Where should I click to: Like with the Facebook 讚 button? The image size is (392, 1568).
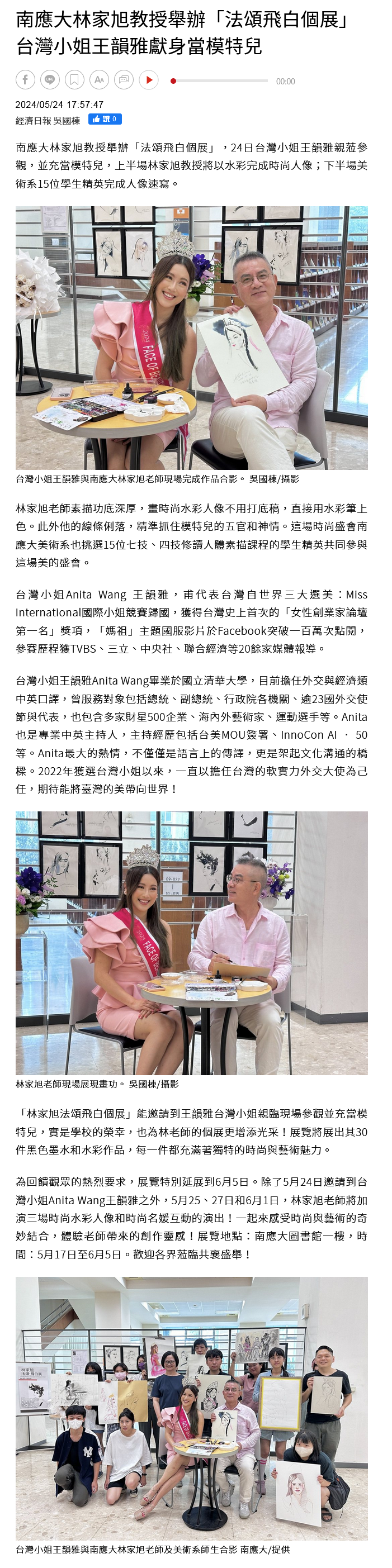point(105,120)
